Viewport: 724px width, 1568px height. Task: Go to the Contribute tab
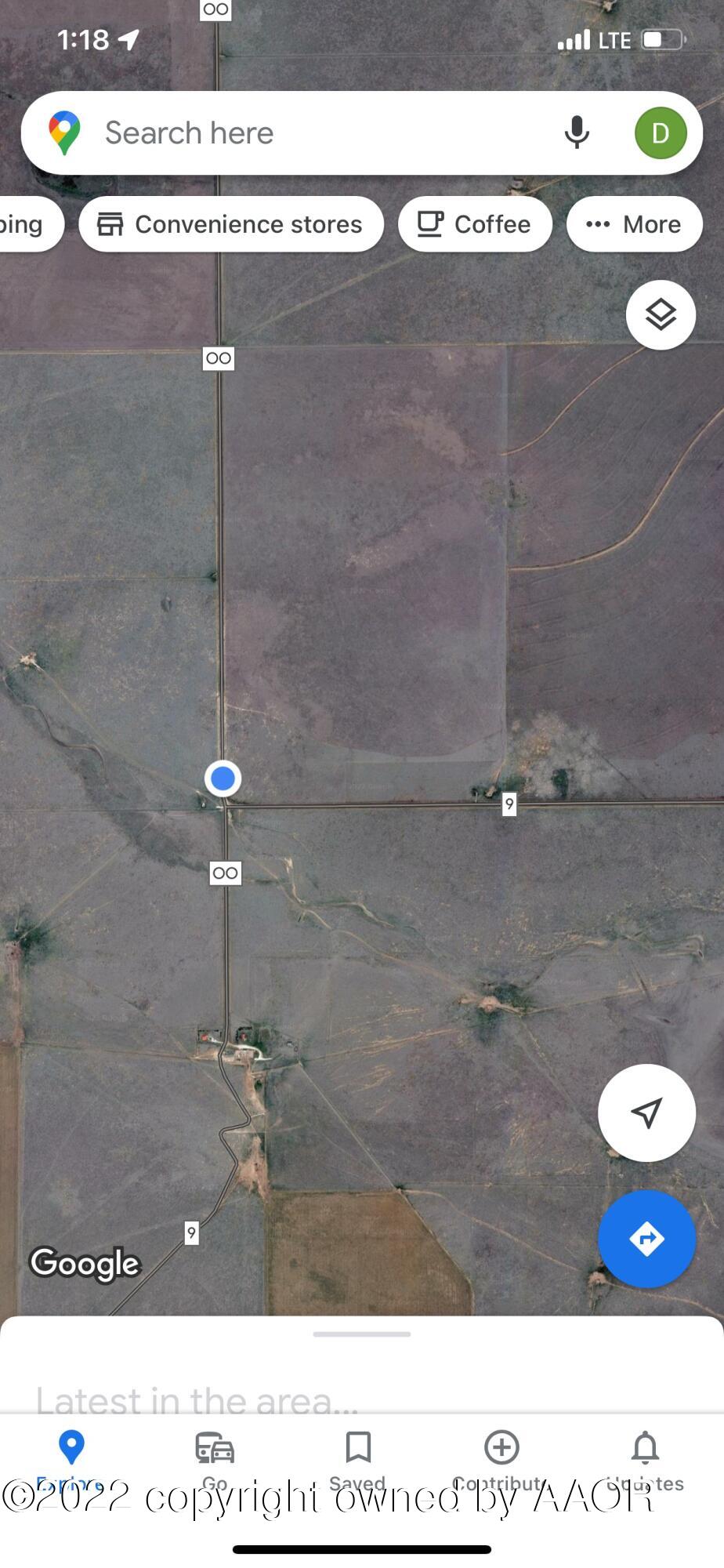tap(501, 1457)
